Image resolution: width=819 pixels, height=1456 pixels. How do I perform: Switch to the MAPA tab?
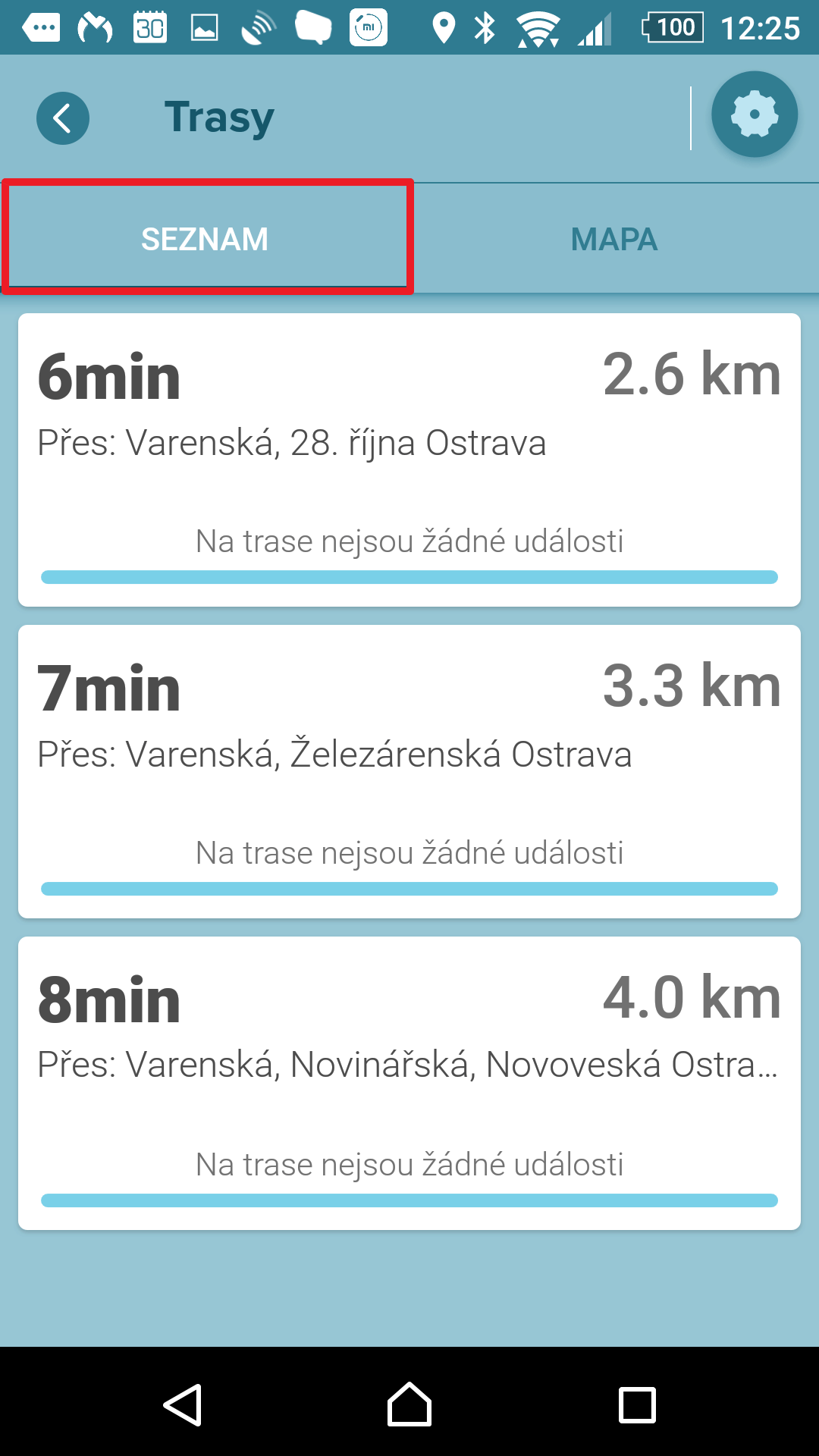[614, 239]
